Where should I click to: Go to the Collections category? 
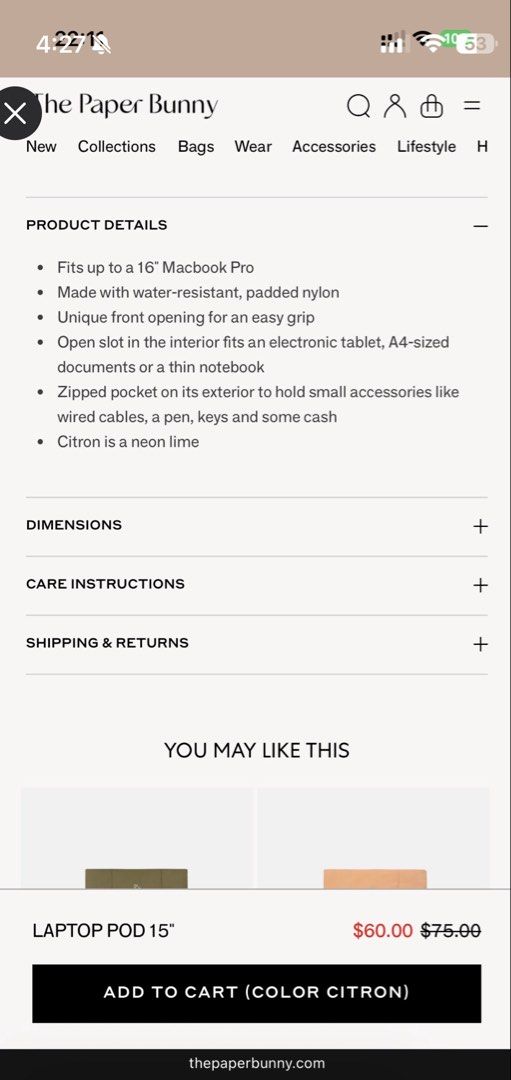(x=116, y=147)
